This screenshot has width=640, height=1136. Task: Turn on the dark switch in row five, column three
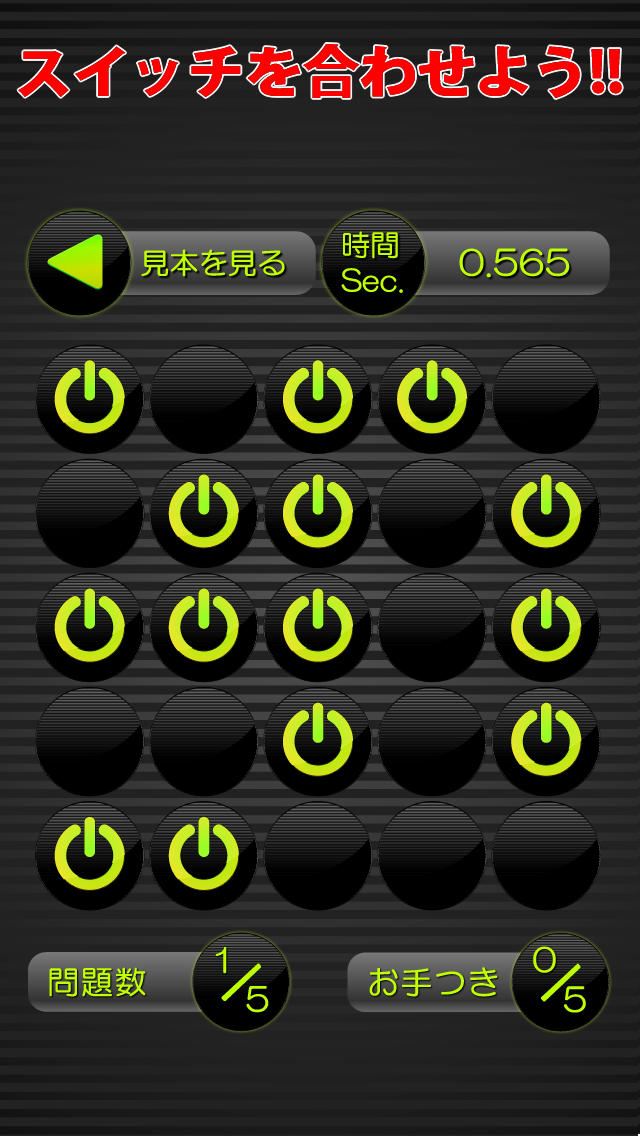(318, 855)
